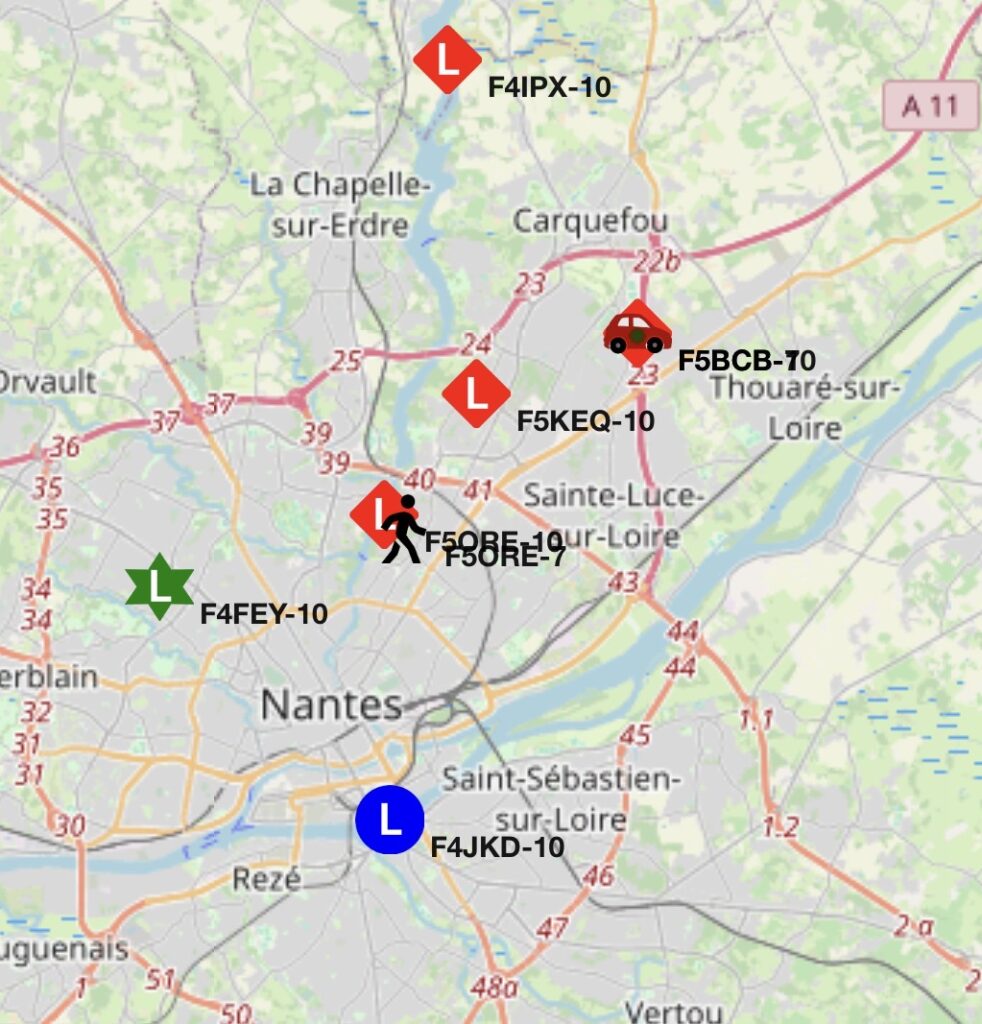This screenshot has height=1024, width=982.
Task: Tap the blue circle marker F4JKD-10
Action: click(390, 820)
